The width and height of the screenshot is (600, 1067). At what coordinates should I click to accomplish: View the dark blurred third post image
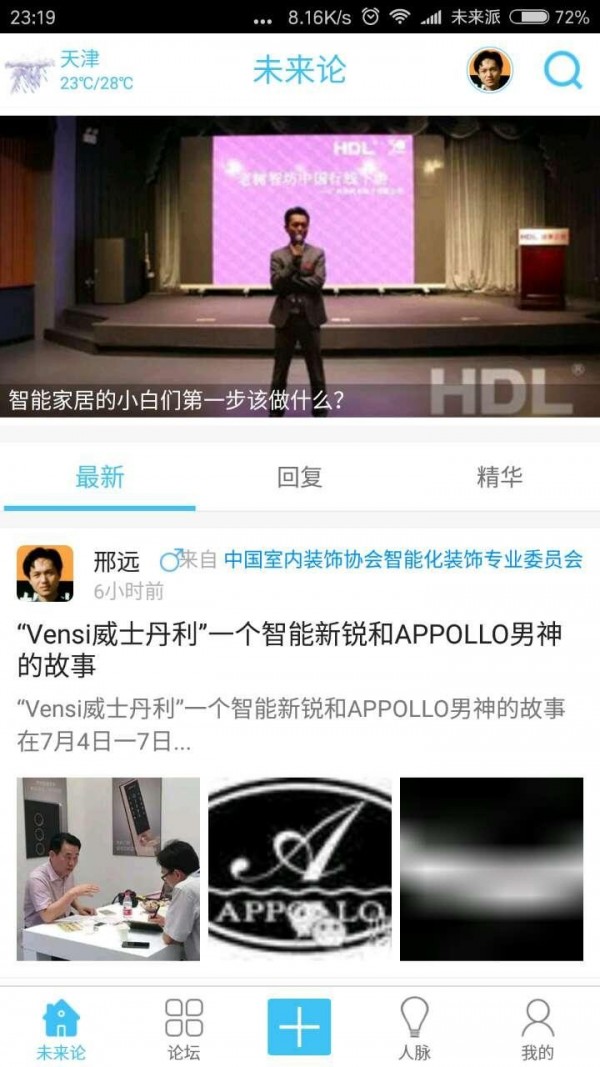click(491, 869)
